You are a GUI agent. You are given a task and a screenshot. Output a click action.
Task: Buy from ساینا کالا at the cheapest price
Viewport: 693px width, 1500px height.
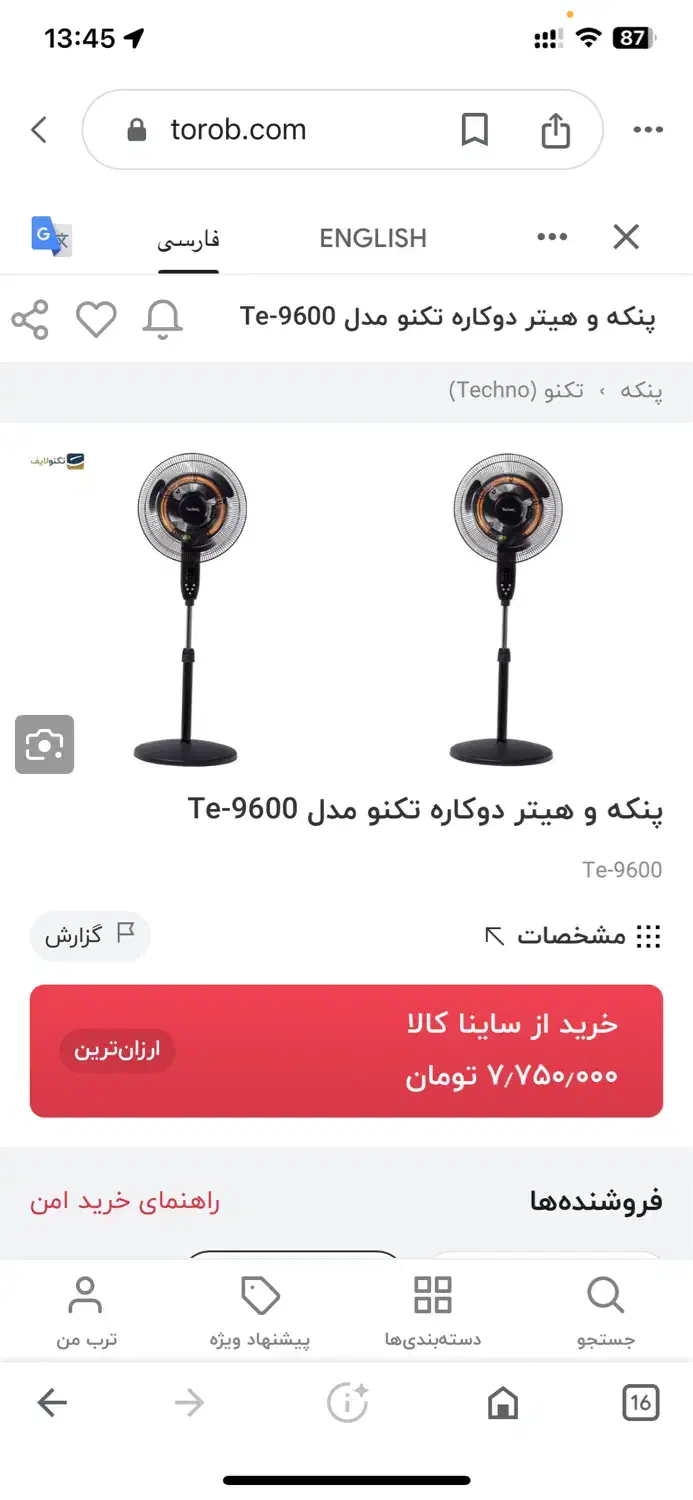(346, 1050)
